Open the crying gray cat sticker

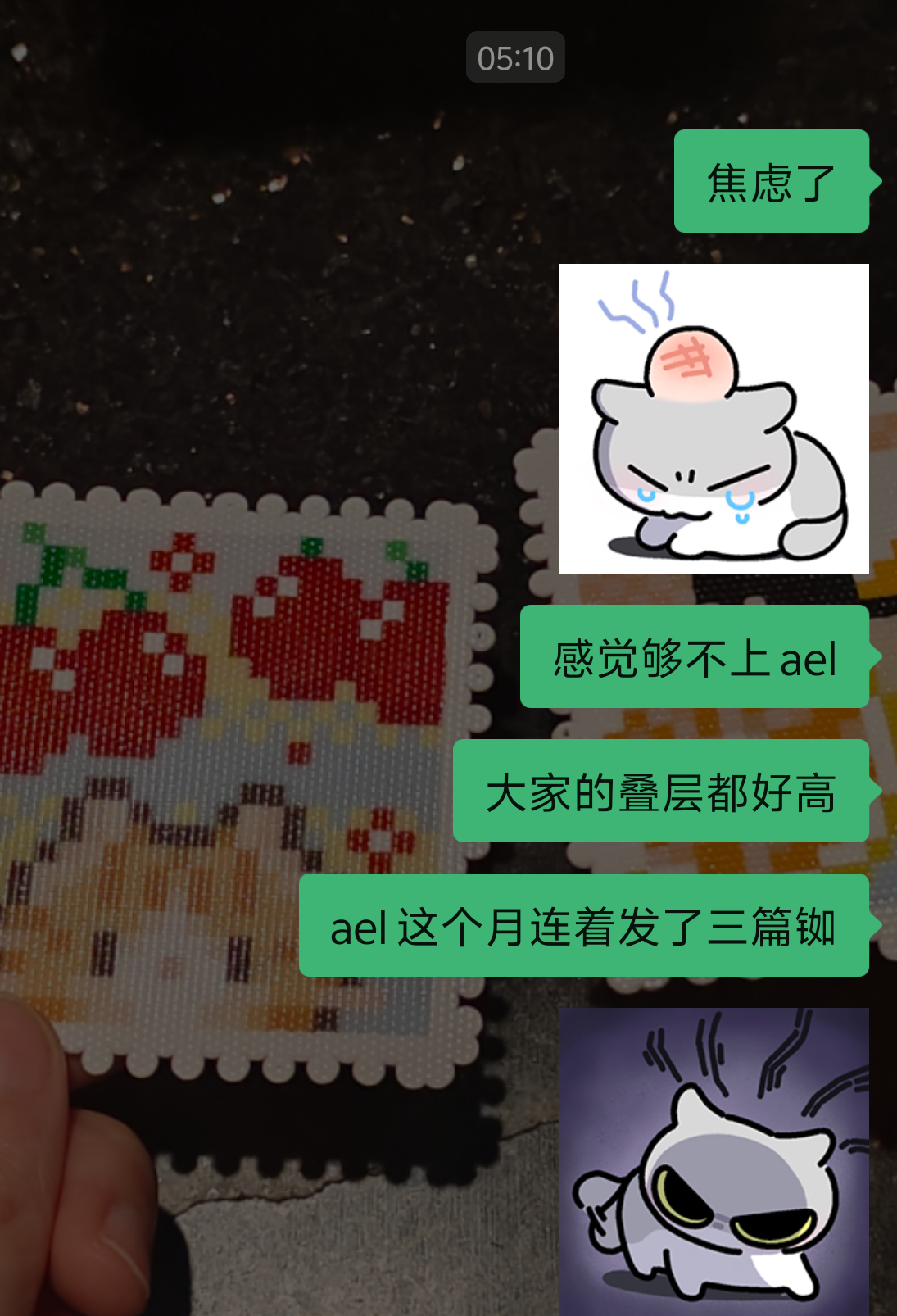pos(714,419)
